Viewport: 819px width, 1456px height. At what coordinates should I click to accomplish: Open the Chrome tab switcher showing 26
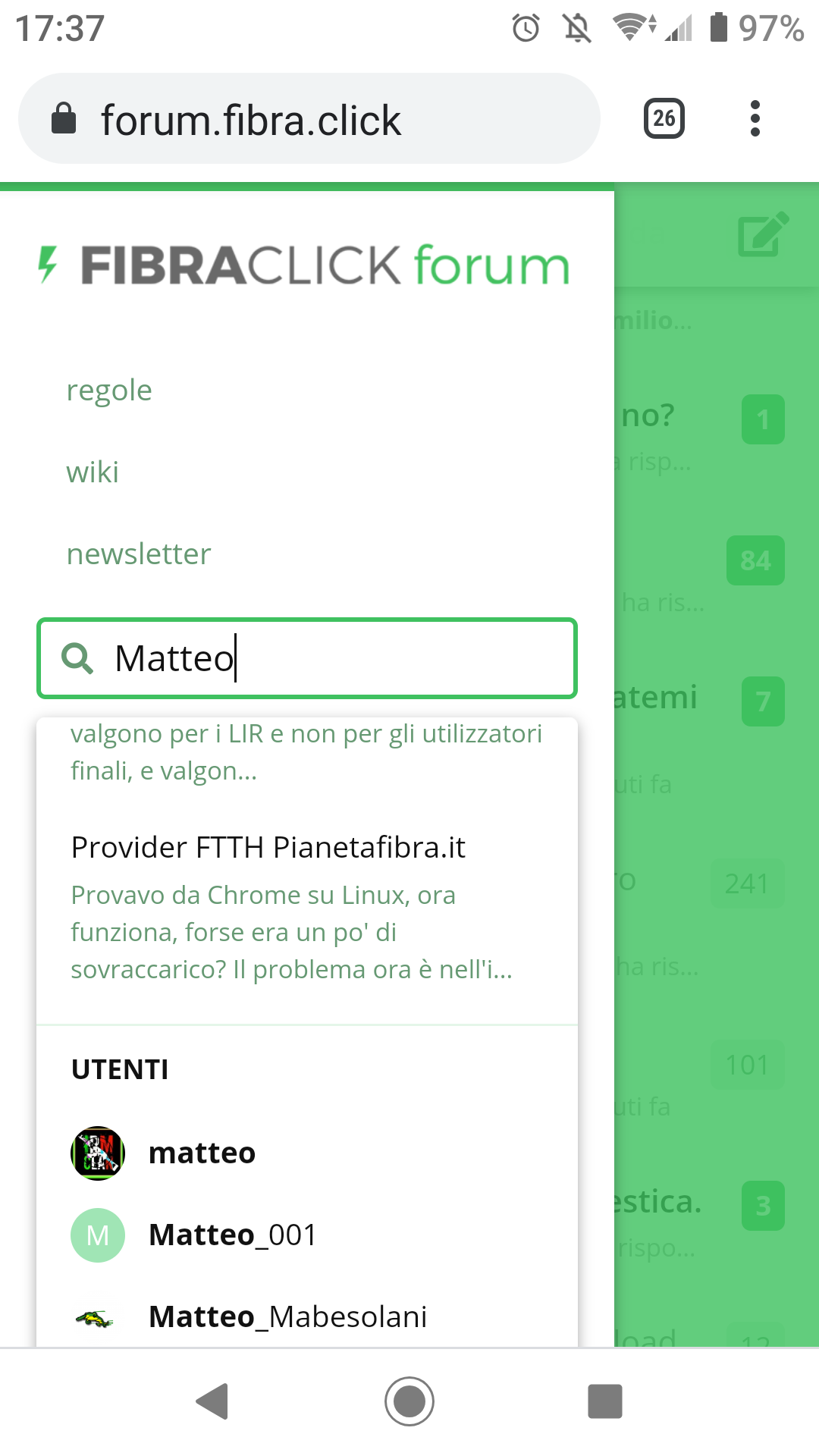[664, 118]
